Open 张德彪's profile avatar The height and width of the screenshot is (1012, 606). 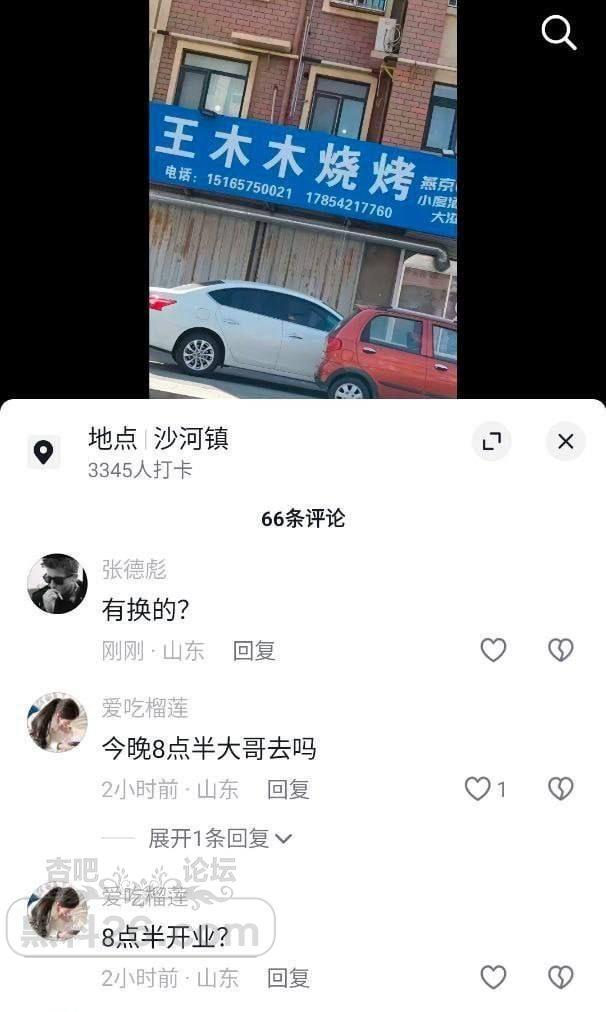point(57,583)
